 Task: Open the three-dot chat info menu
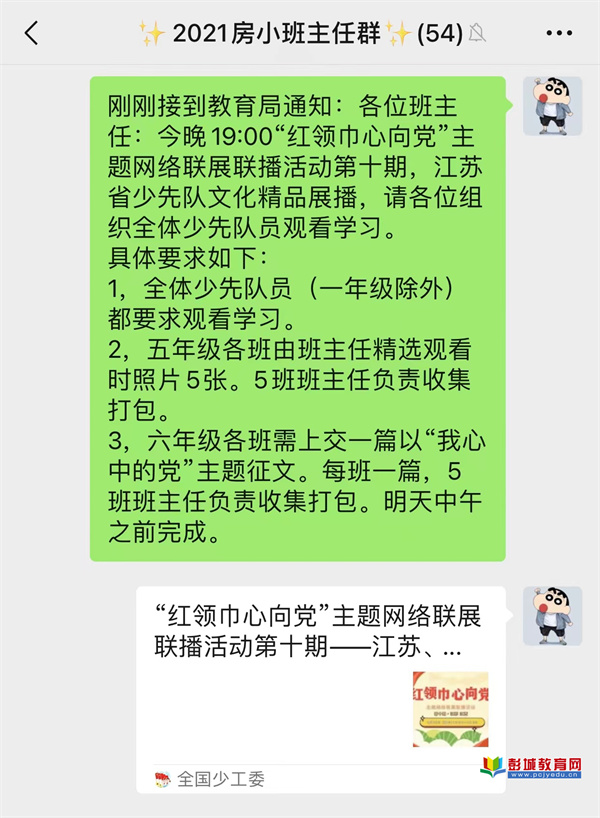(559, 33)
